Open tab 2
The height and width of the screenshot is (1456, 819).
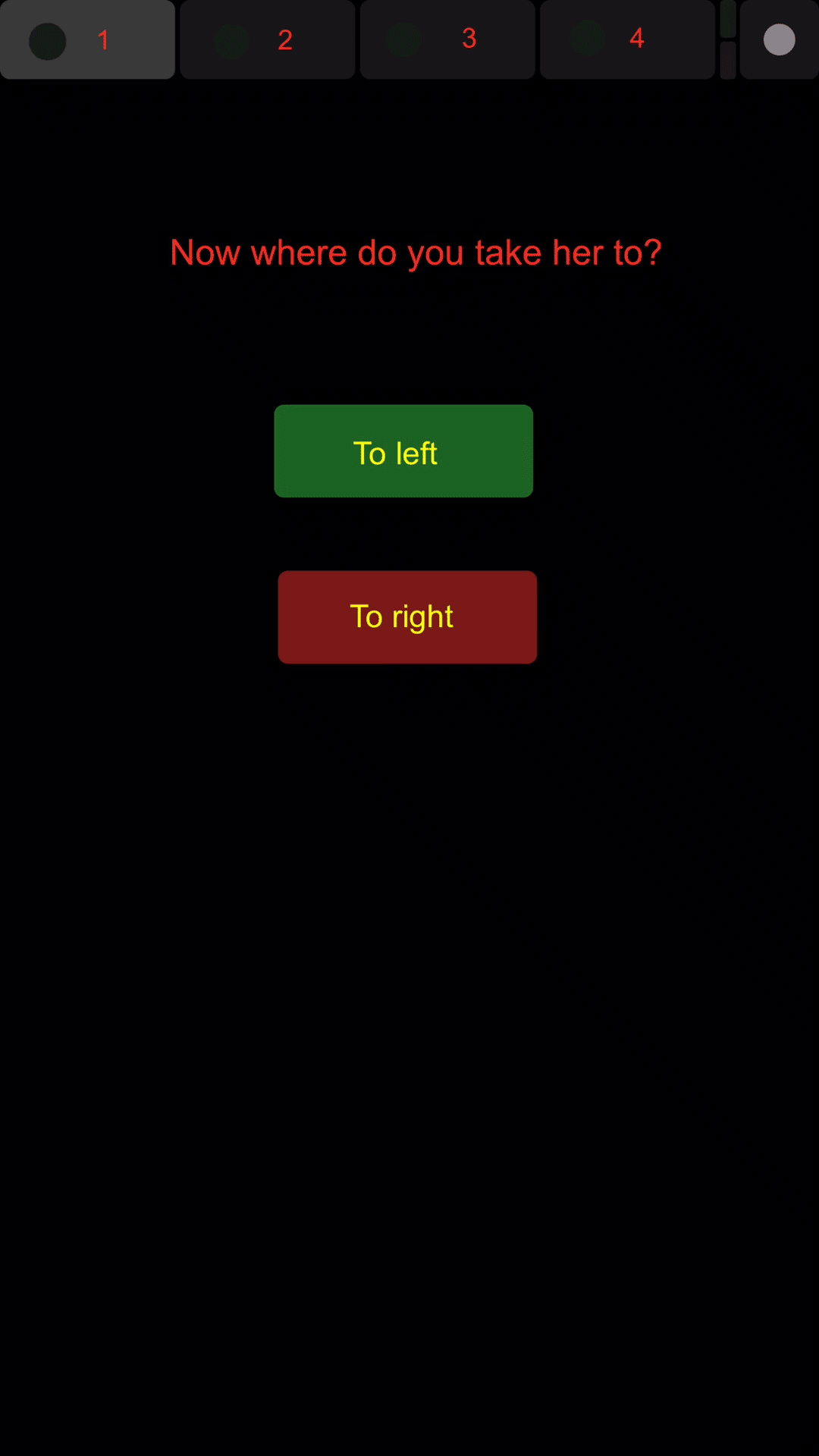pos(267,39)
